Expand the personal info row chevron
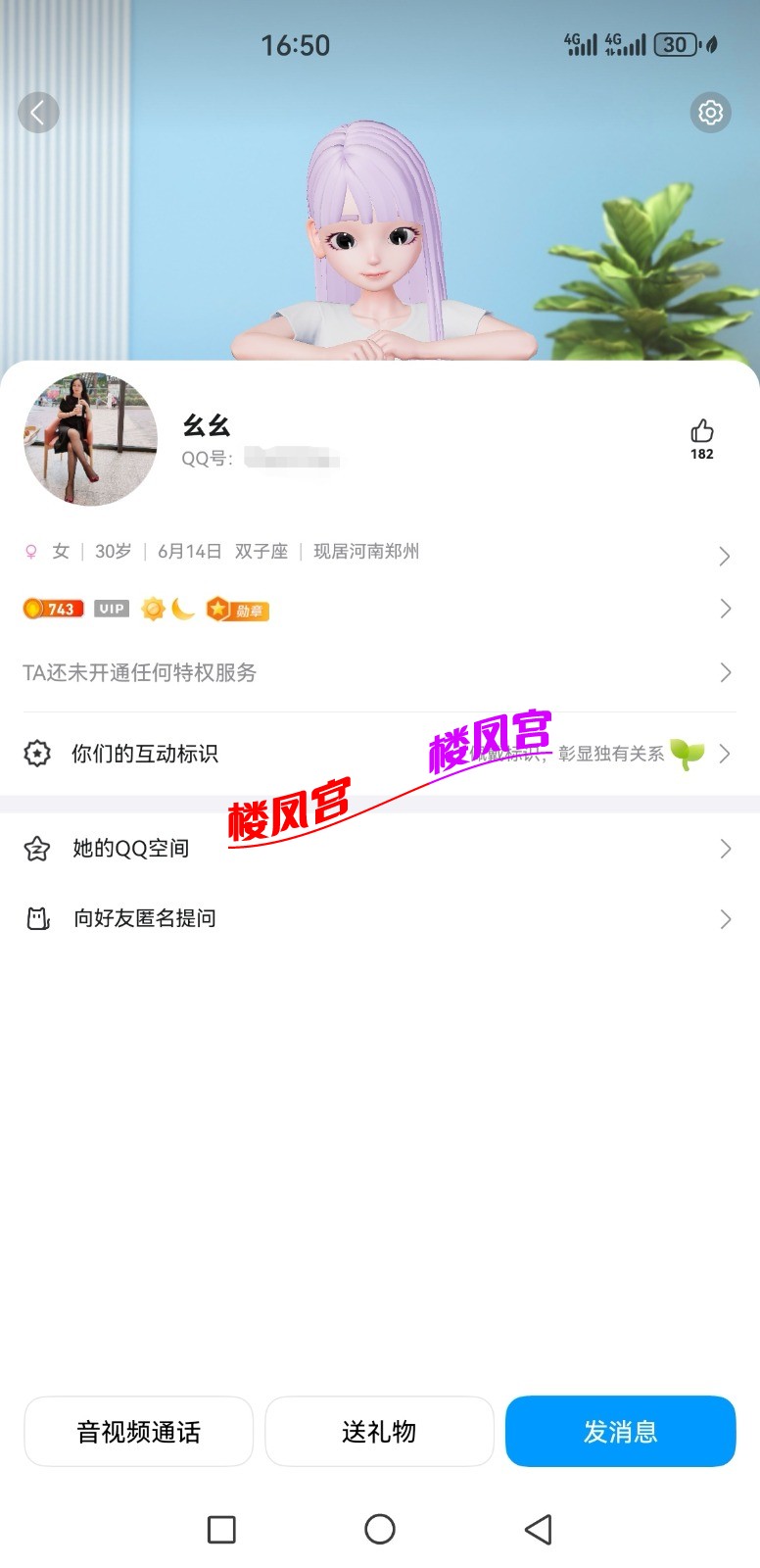Viewport: 760px width, 1568px height. pos(724,556)
